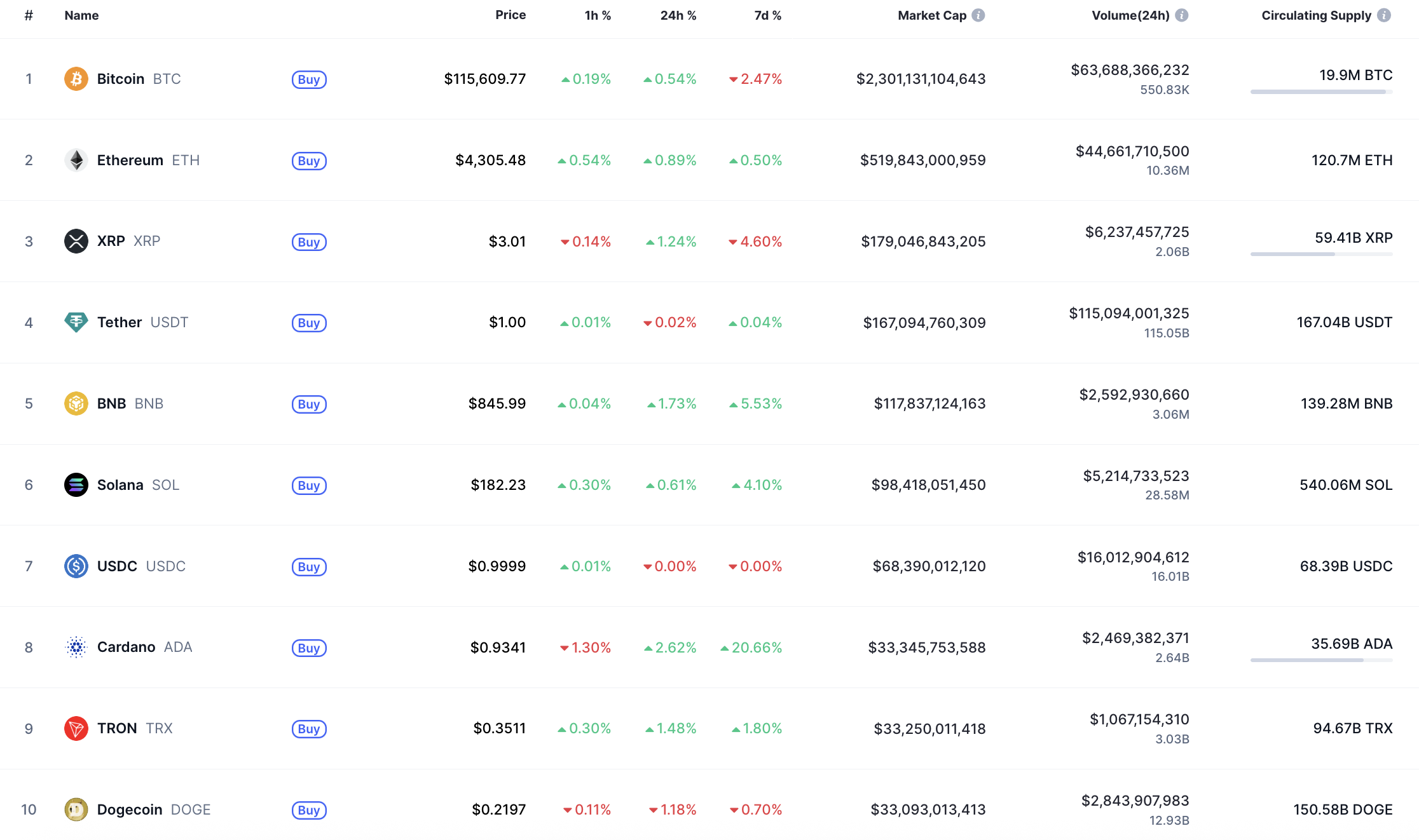Image resolution: width=1419 pixels, height=840 pixels.
Task: Tap Buy in the Tether row
Action: [309, 323]
